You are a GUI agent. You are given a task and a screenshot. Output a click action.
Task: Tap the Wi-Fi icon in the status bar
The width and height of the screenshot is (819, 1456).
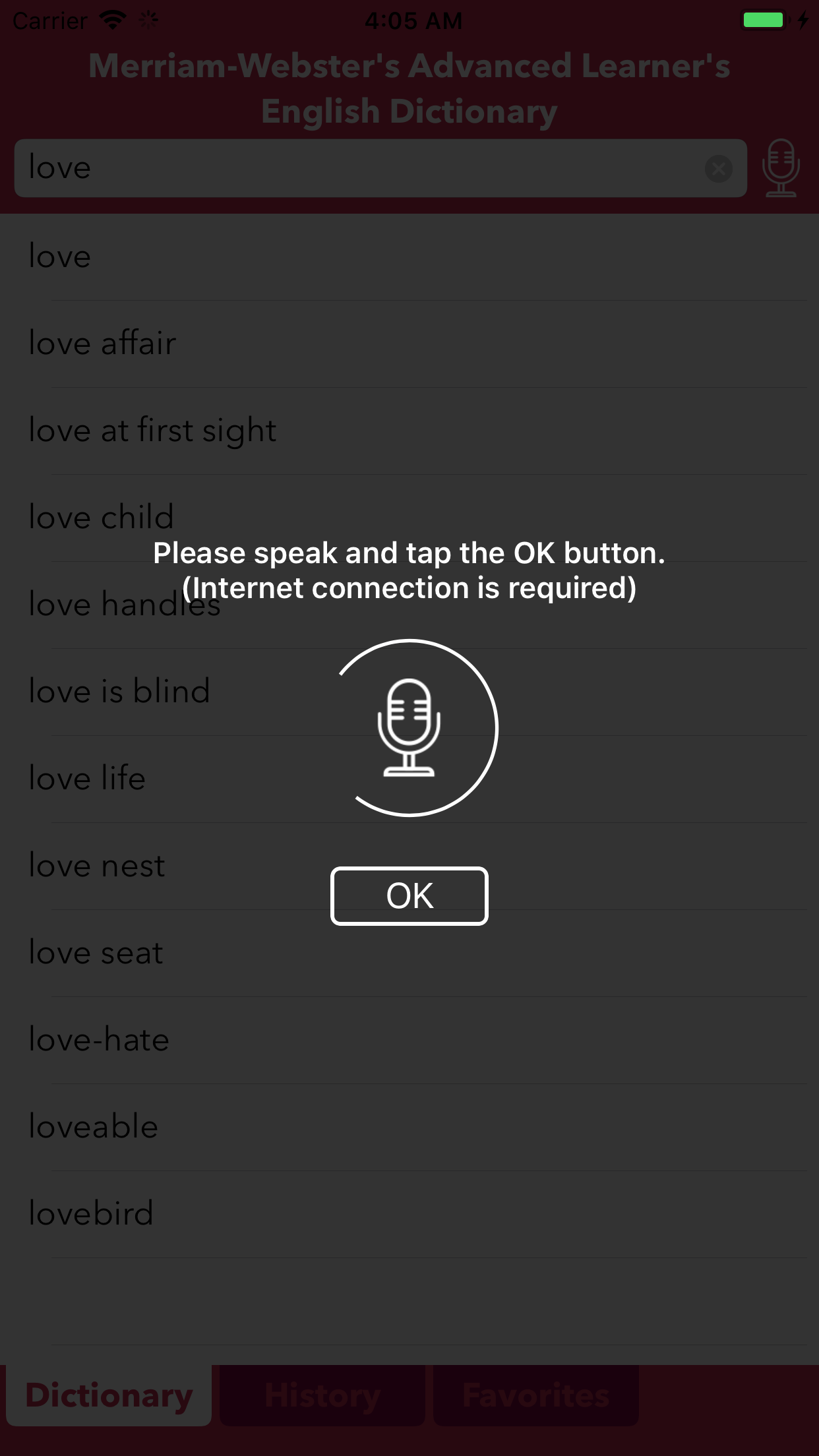click(x=111, y=19)
